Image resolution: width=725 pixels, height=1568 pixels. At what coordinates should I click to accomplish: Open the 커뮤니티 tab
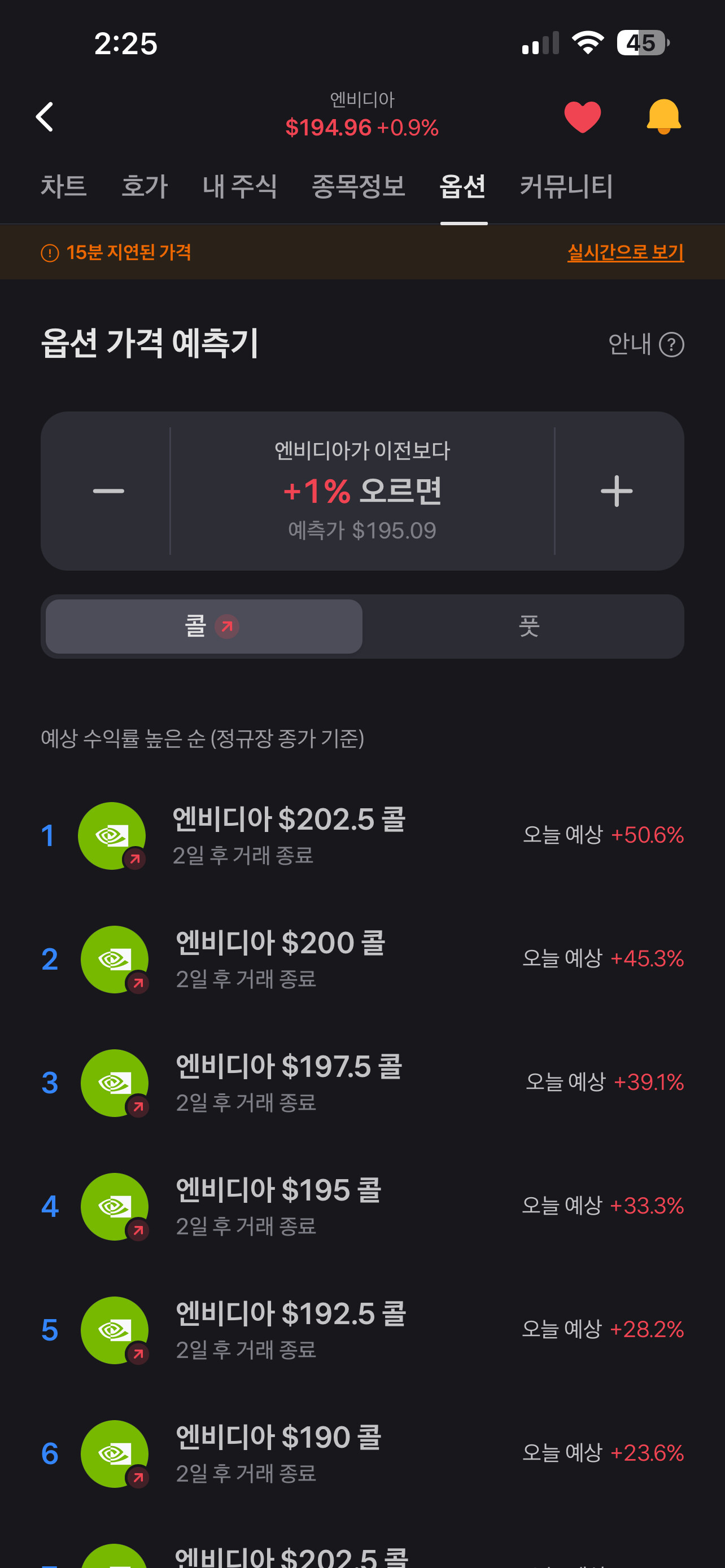click(x=566, y=186)
